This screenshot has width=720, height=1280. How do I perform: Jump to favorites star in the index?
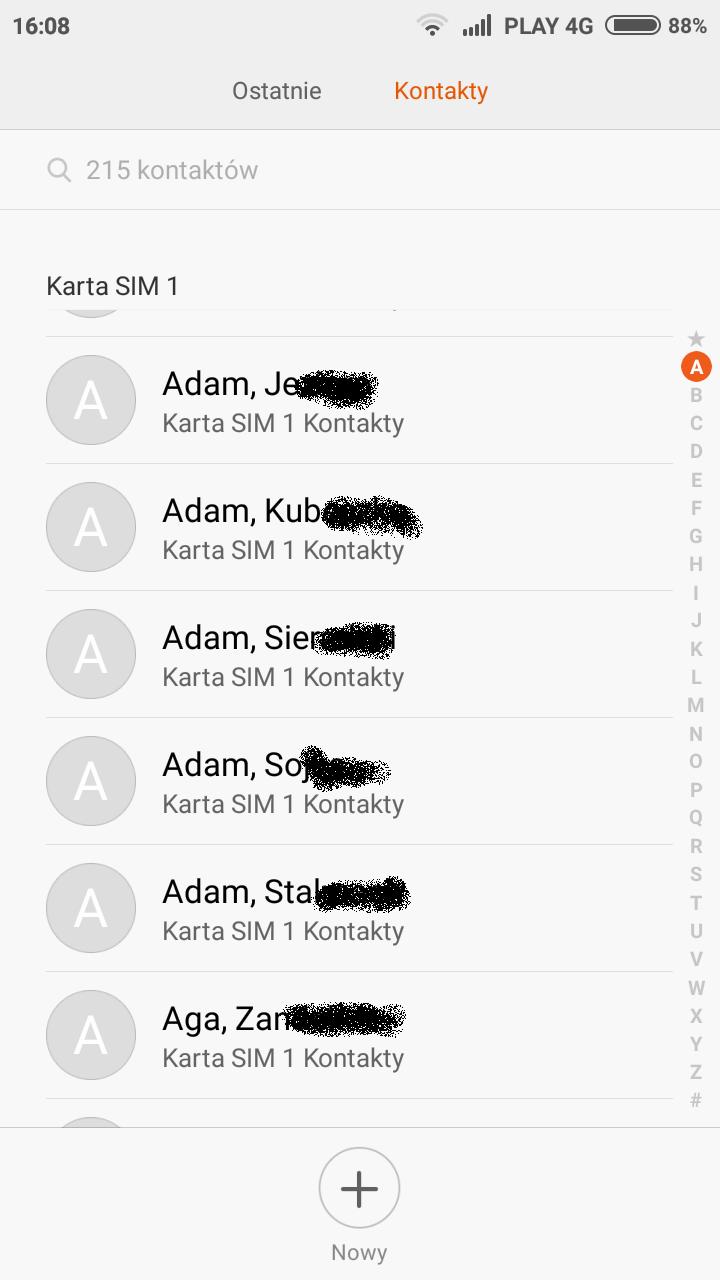click(x=696, y=340)
